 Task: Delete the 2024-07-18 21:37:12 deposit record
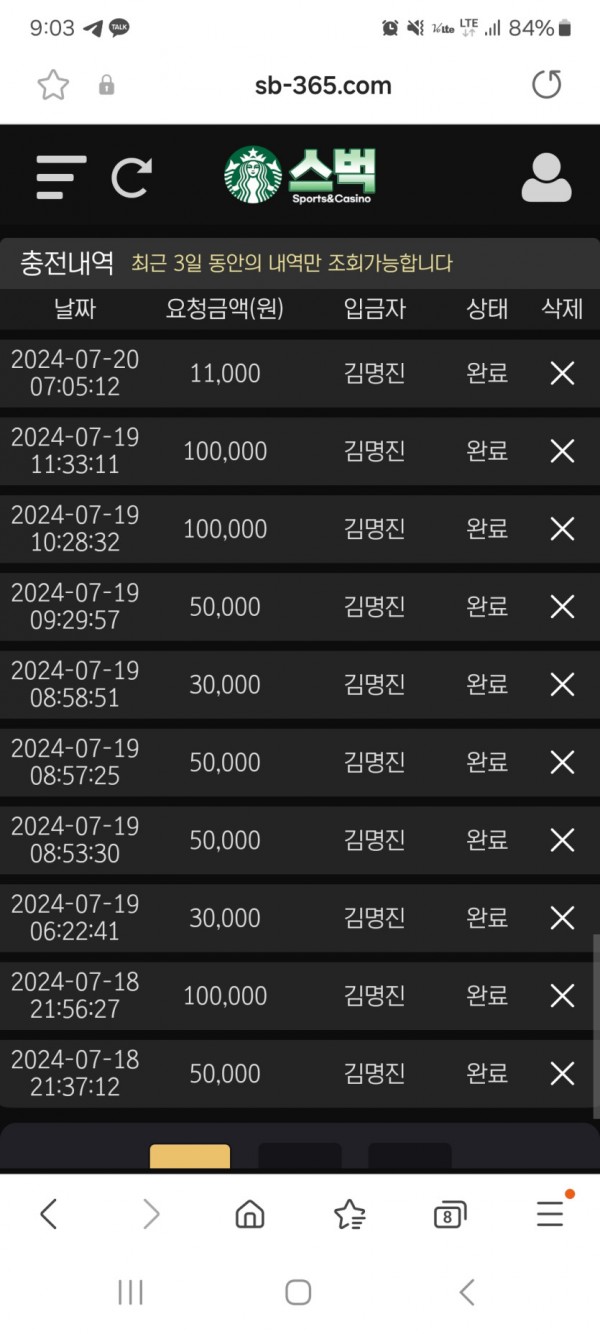pos(563,1074)
